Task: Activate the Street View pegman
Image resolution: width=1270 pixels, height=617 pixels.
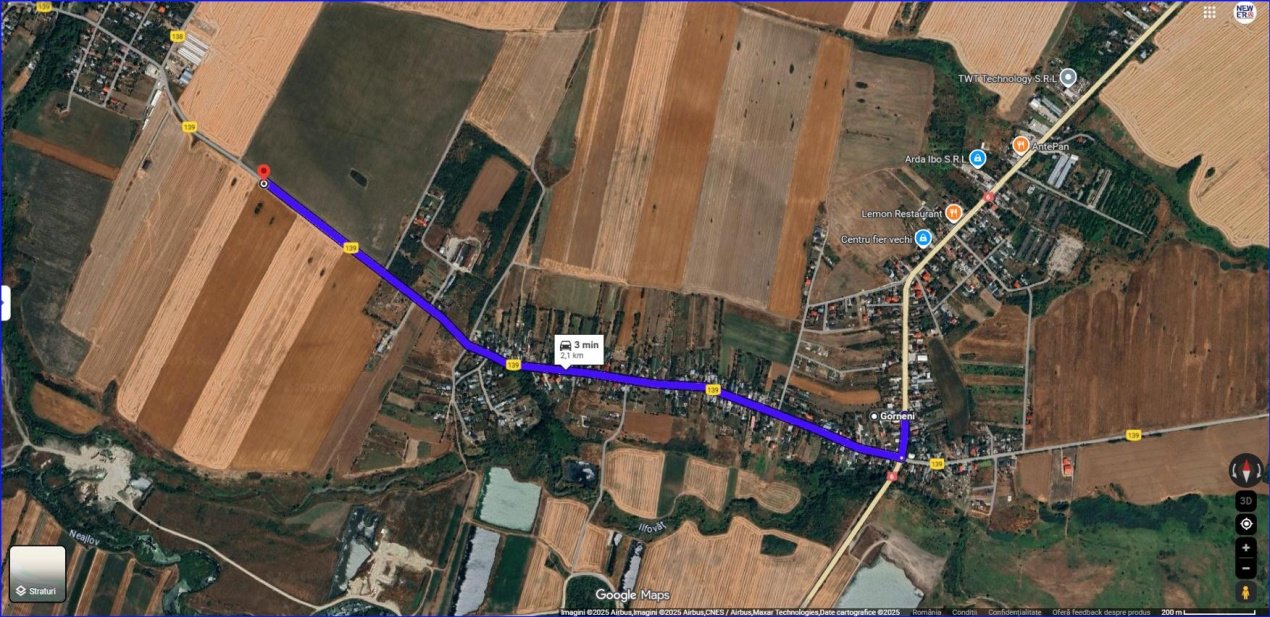Action: coord(1246,593)
